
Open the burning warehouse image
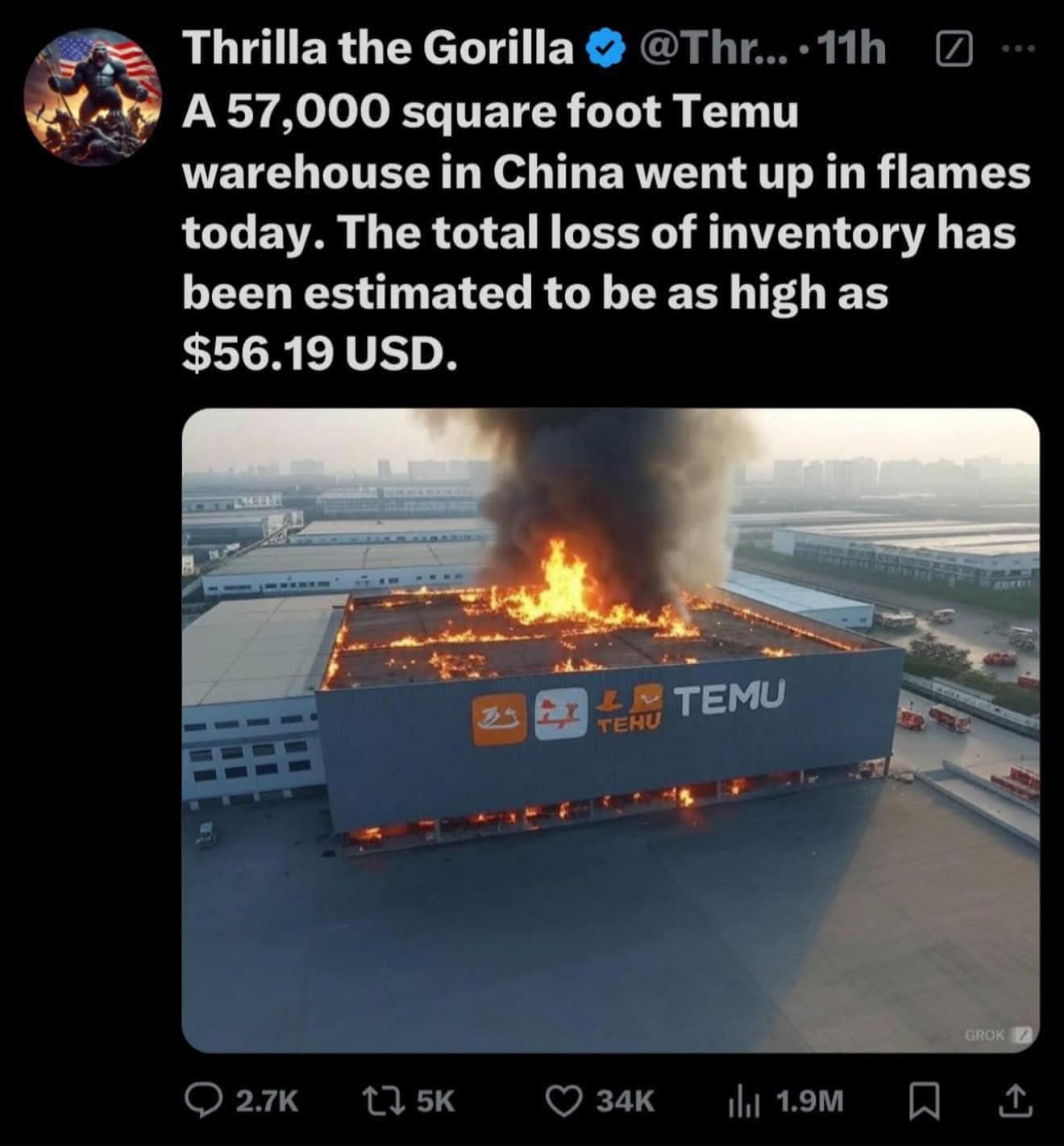click(610, 729)
